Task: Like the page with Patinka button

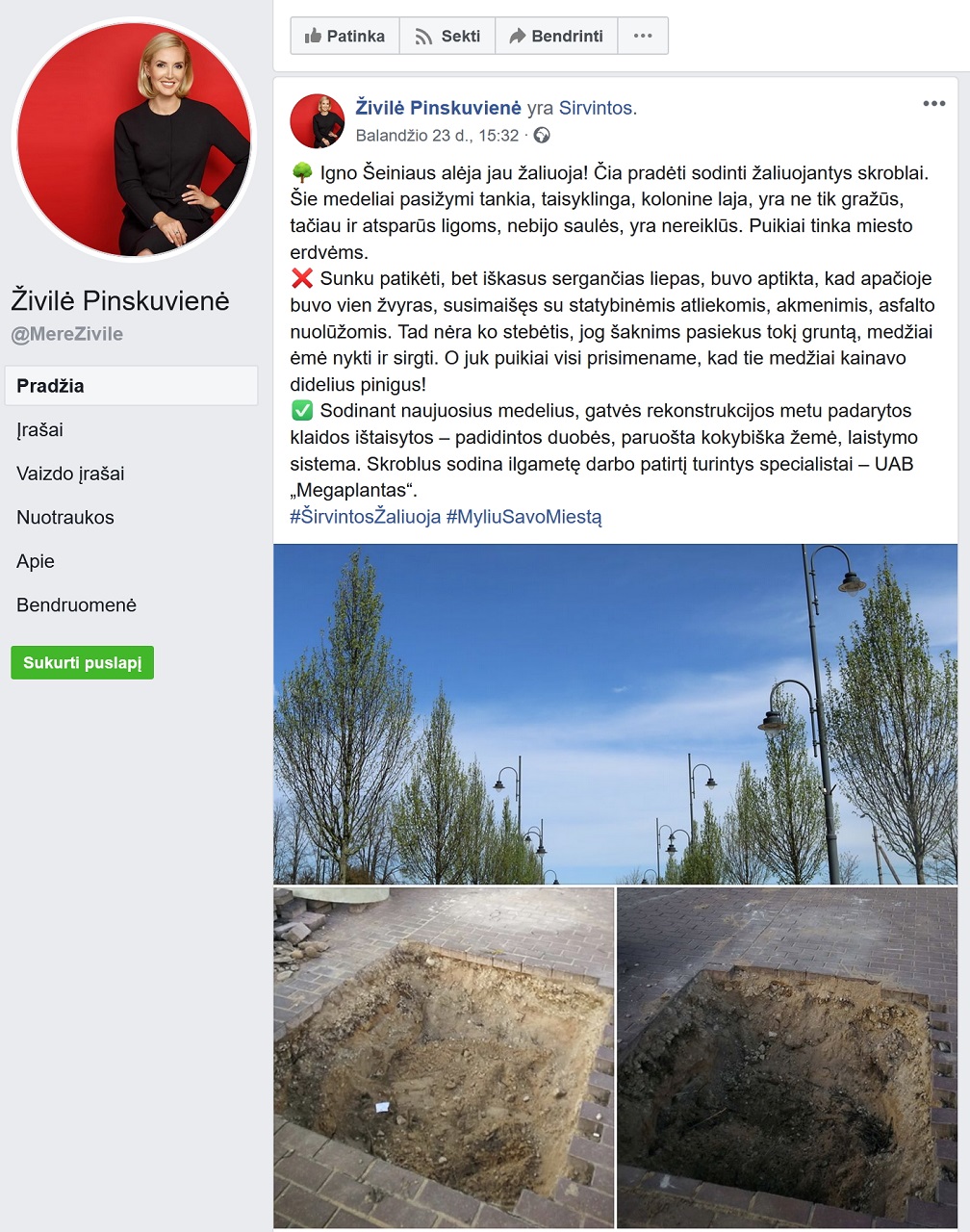Action: coord(345,36)
